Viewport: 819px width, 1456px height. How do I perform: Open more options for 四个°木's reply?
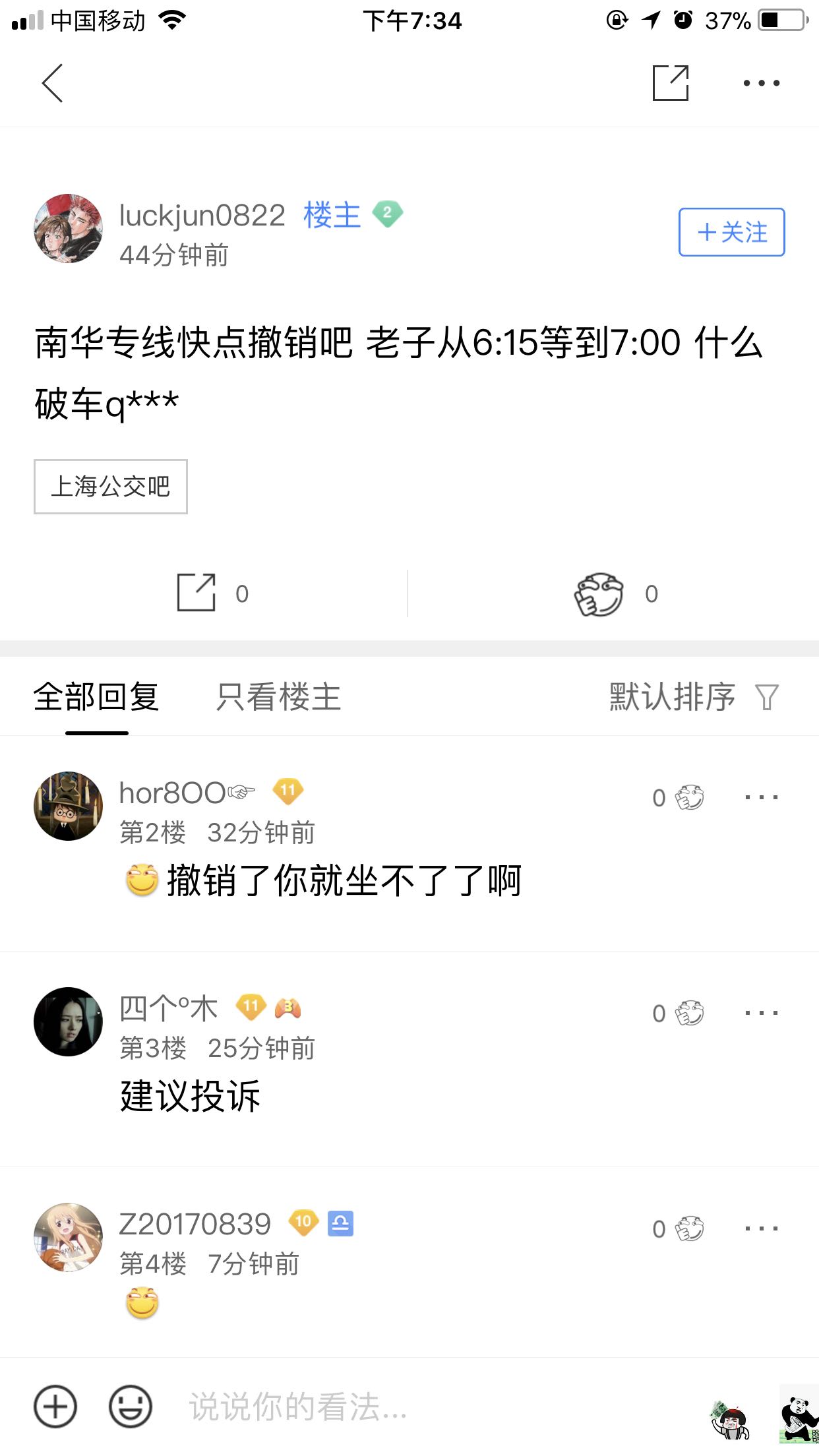(x=761, y=1013)
